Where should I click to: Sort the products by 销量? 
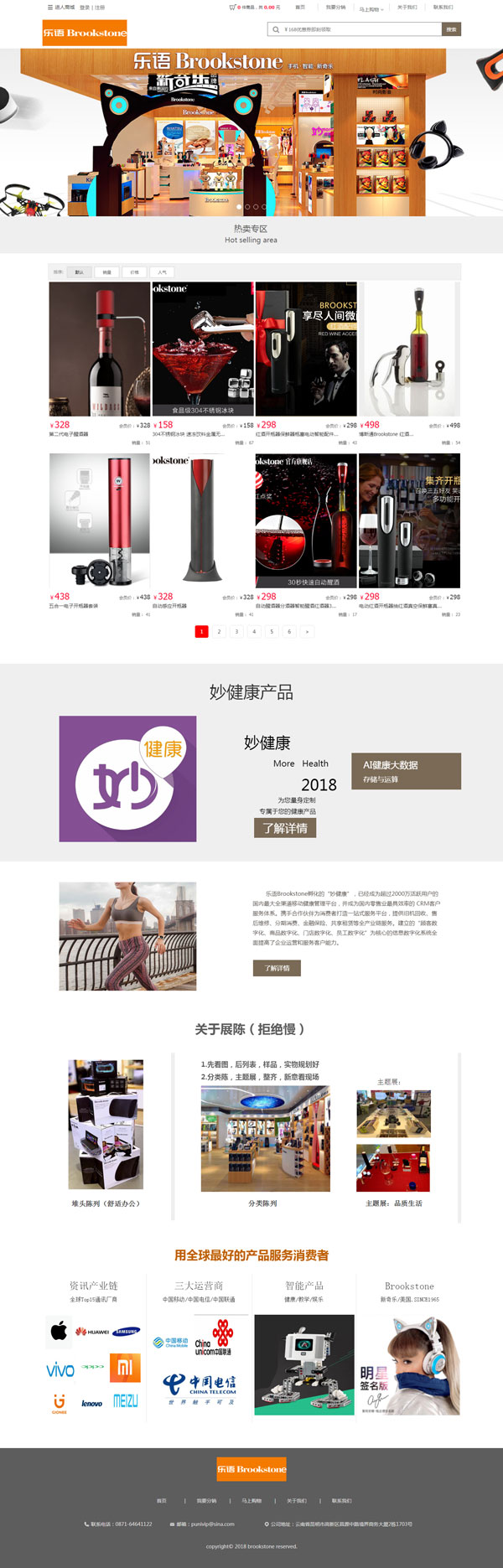(106, 272)
